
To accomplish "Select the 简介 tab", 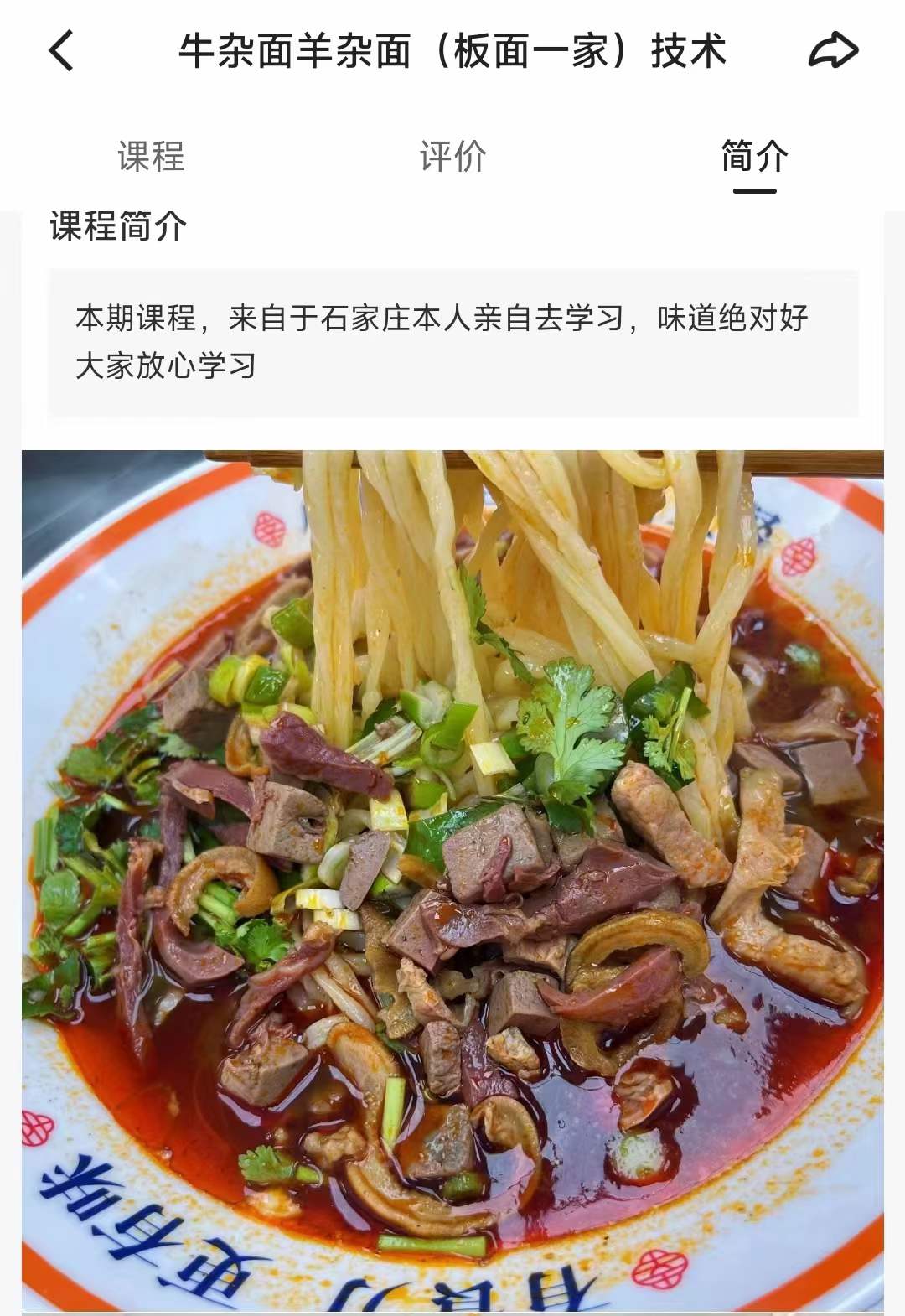I will click(x=752, y=156).
